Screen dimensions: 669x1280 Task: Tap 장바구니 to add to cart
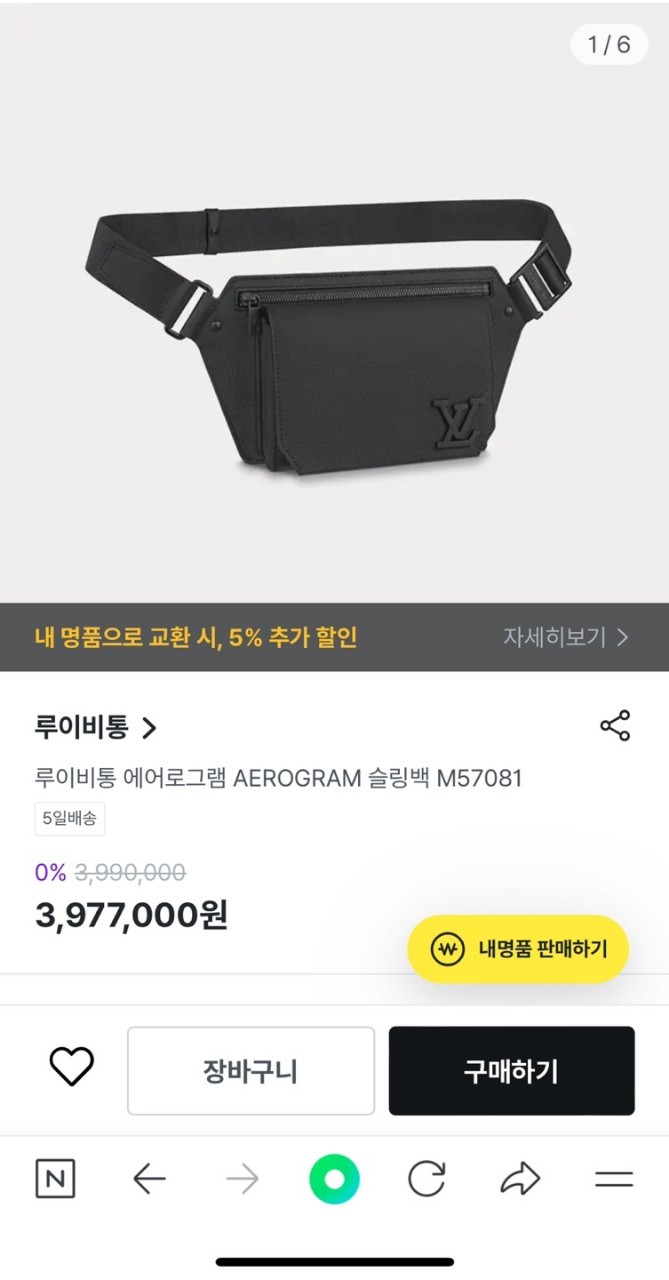[x=250, y=1071]
